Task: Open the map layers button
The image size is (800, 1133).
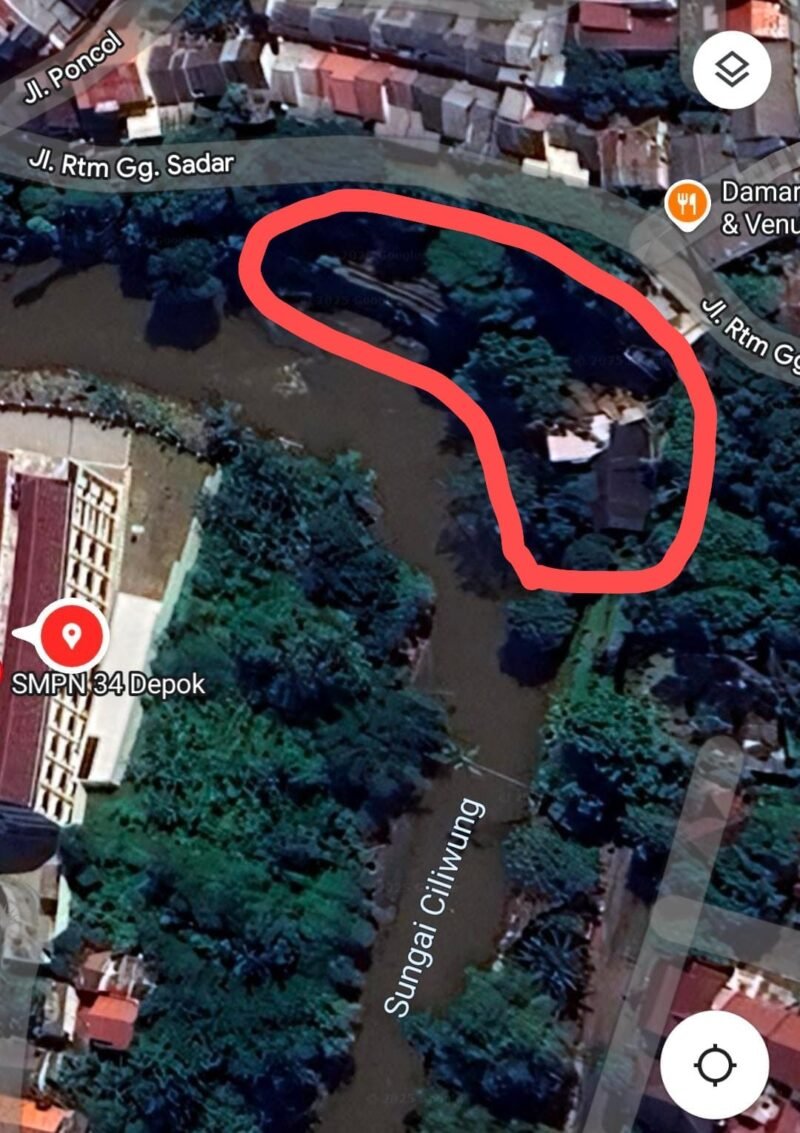Action: 732,69
